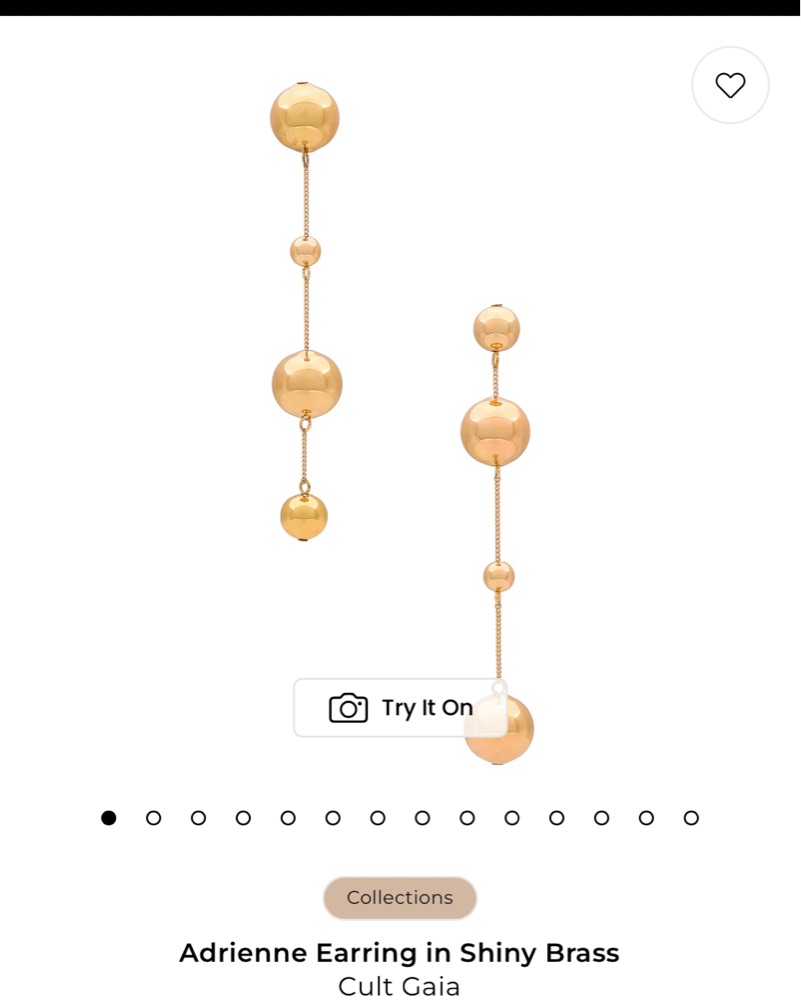Add the earring to favorites with heart

tap(730, 86)
